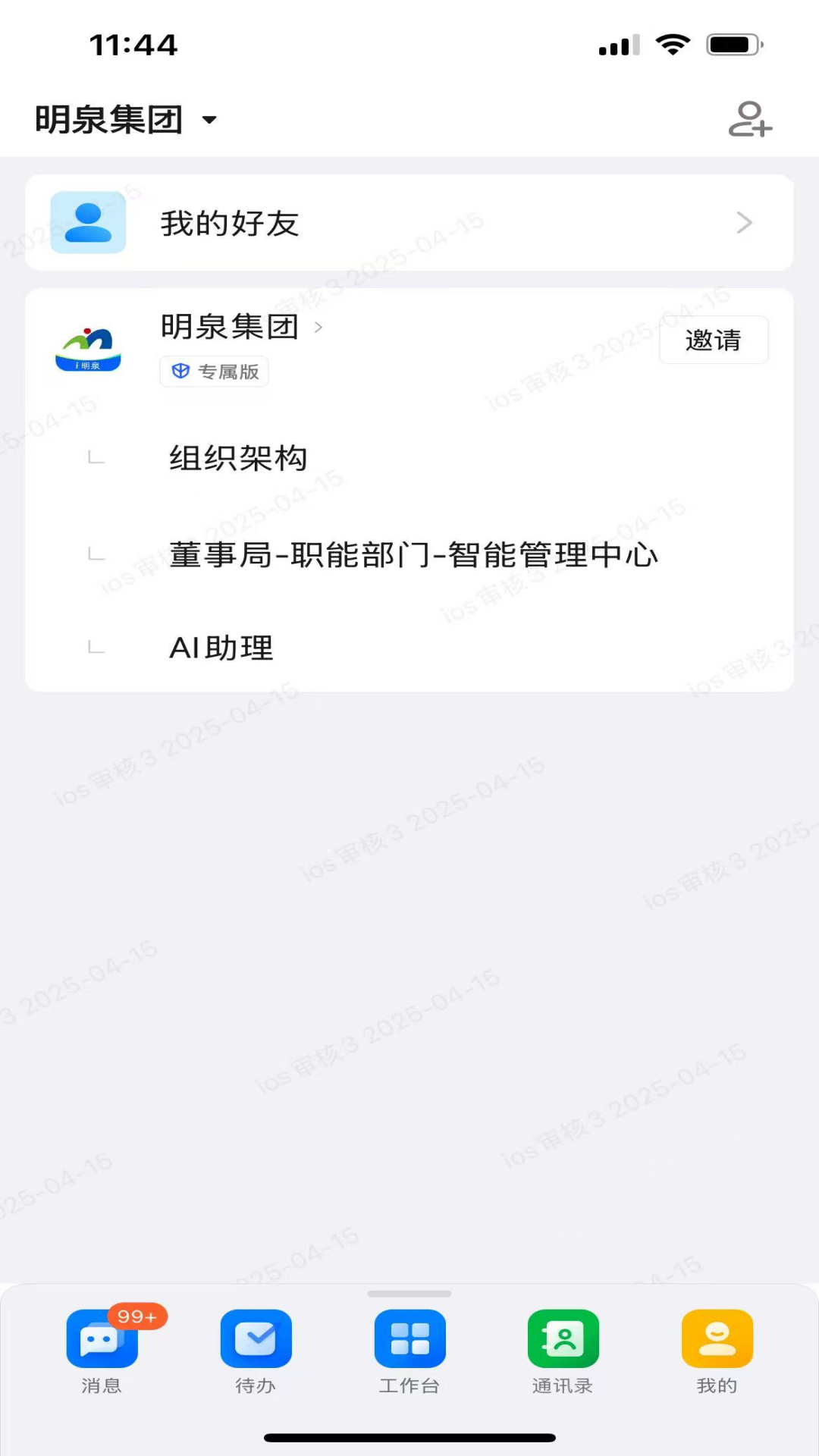819x1456 pixels.
Task: Open 组织架构
Action: pos(238,459)
